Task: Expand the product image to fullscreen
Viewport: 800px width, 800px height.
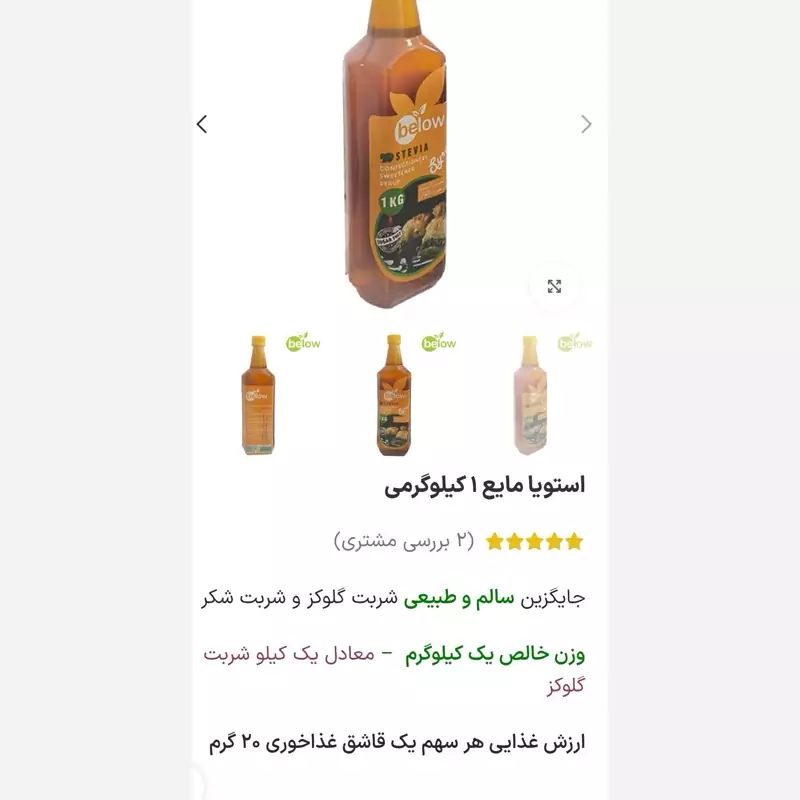Action: click(554, 287)
